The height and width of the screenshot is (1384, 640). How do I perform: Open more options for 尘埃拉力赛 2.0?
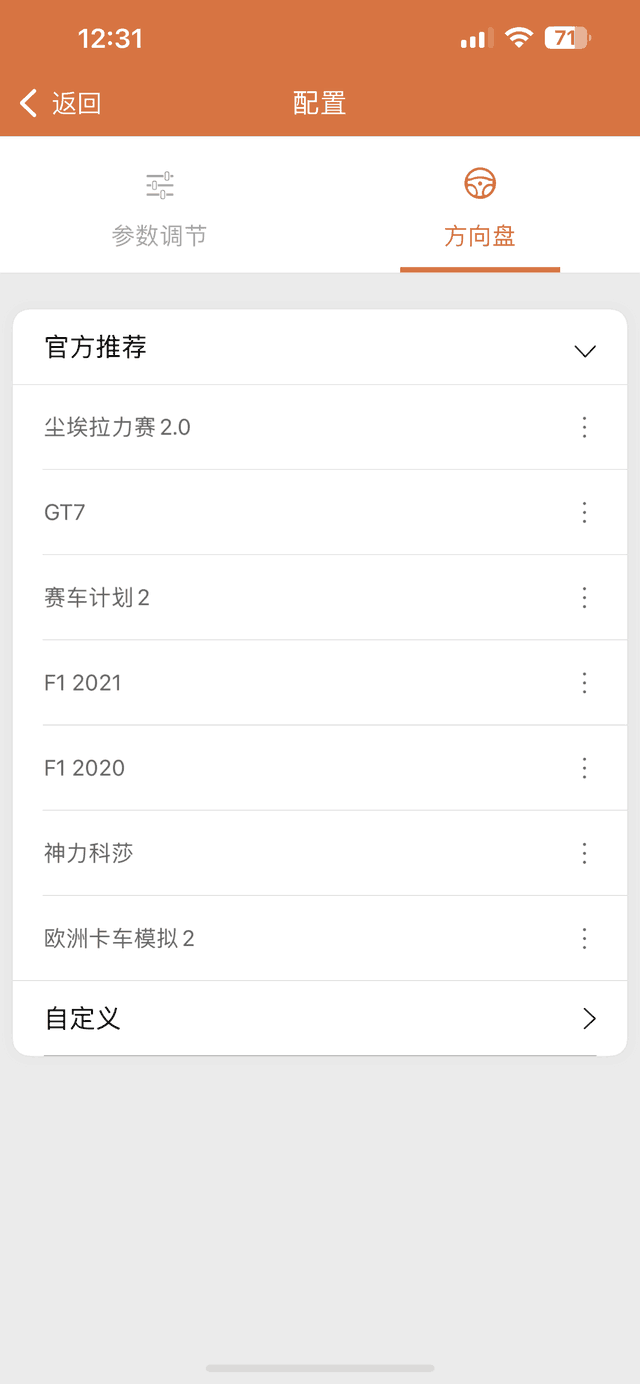tap(585, 427)
